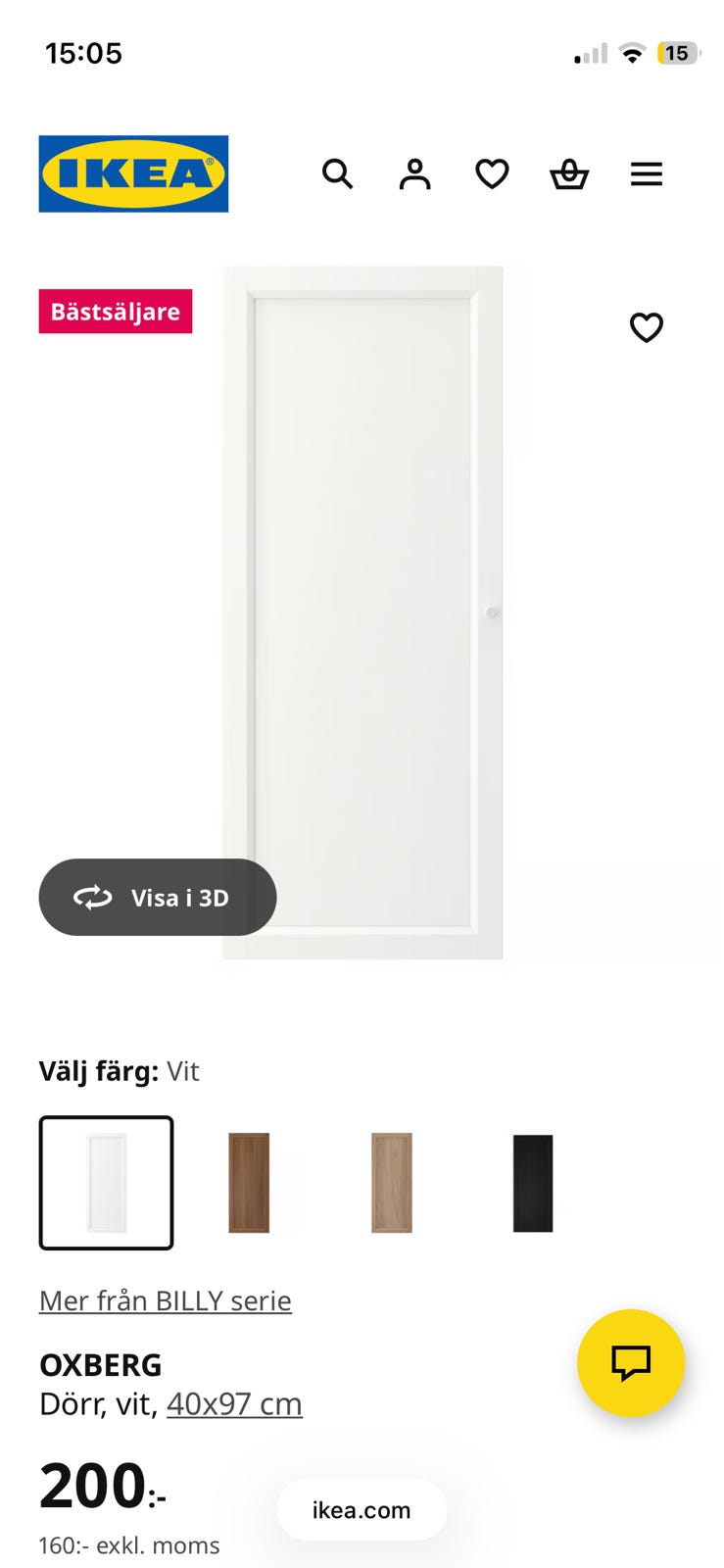This screenshot has height=1568, width=724.
Task: Toggle the heart to favorite the OXBERG door
Action: [x=647, y=327]
